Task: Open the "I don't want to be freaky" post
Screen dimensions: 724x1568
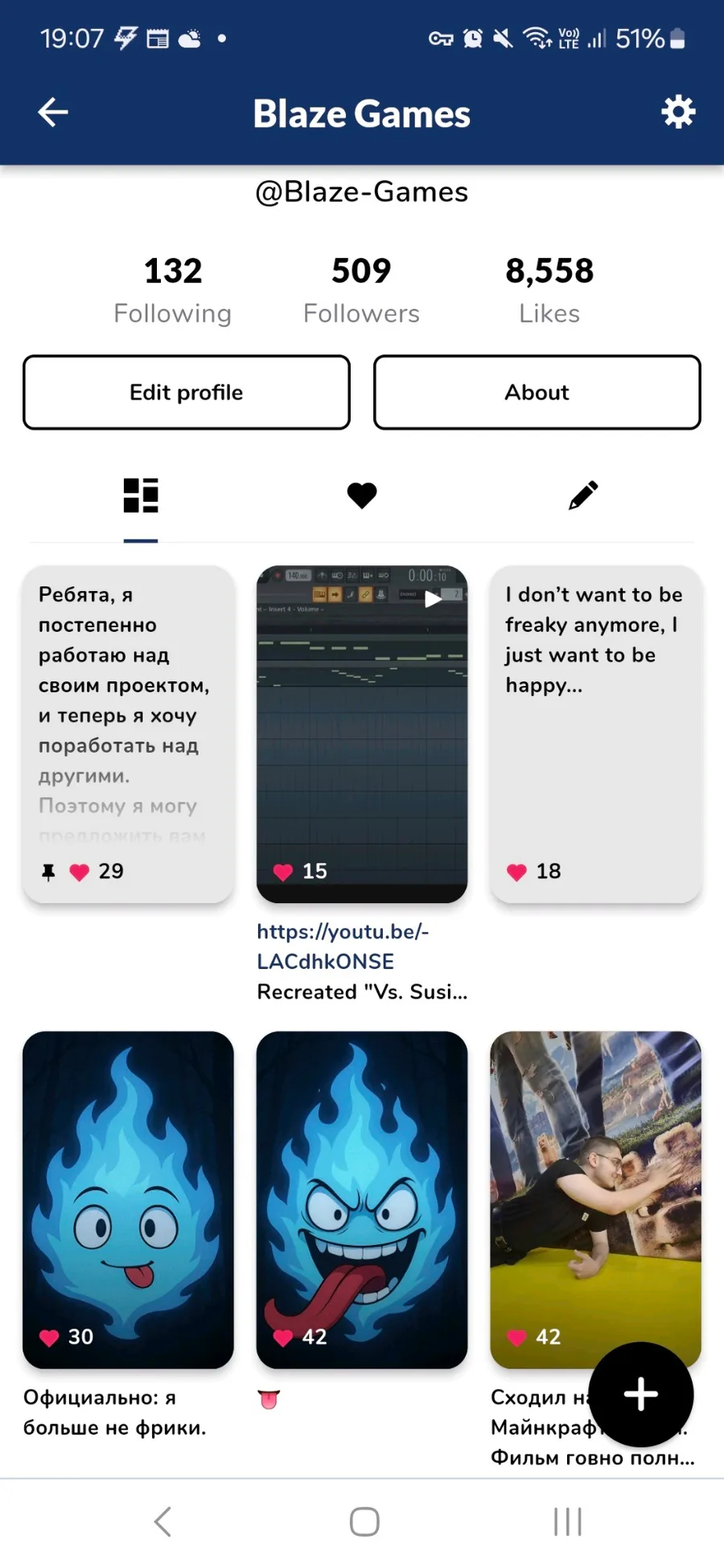Action: pyautogui.click(x=596, y=734)
